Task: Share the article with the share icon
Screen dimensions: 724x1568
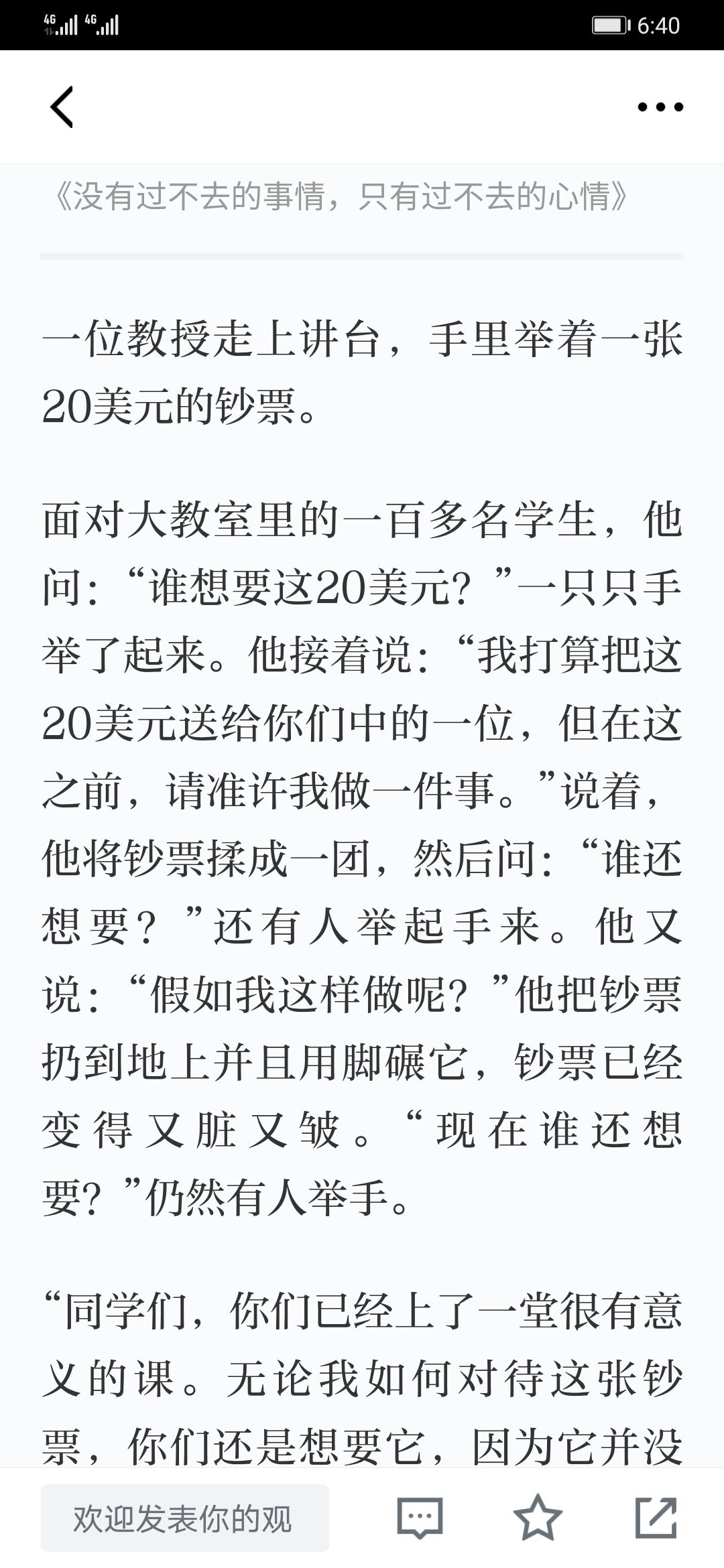Action: 656,1517
